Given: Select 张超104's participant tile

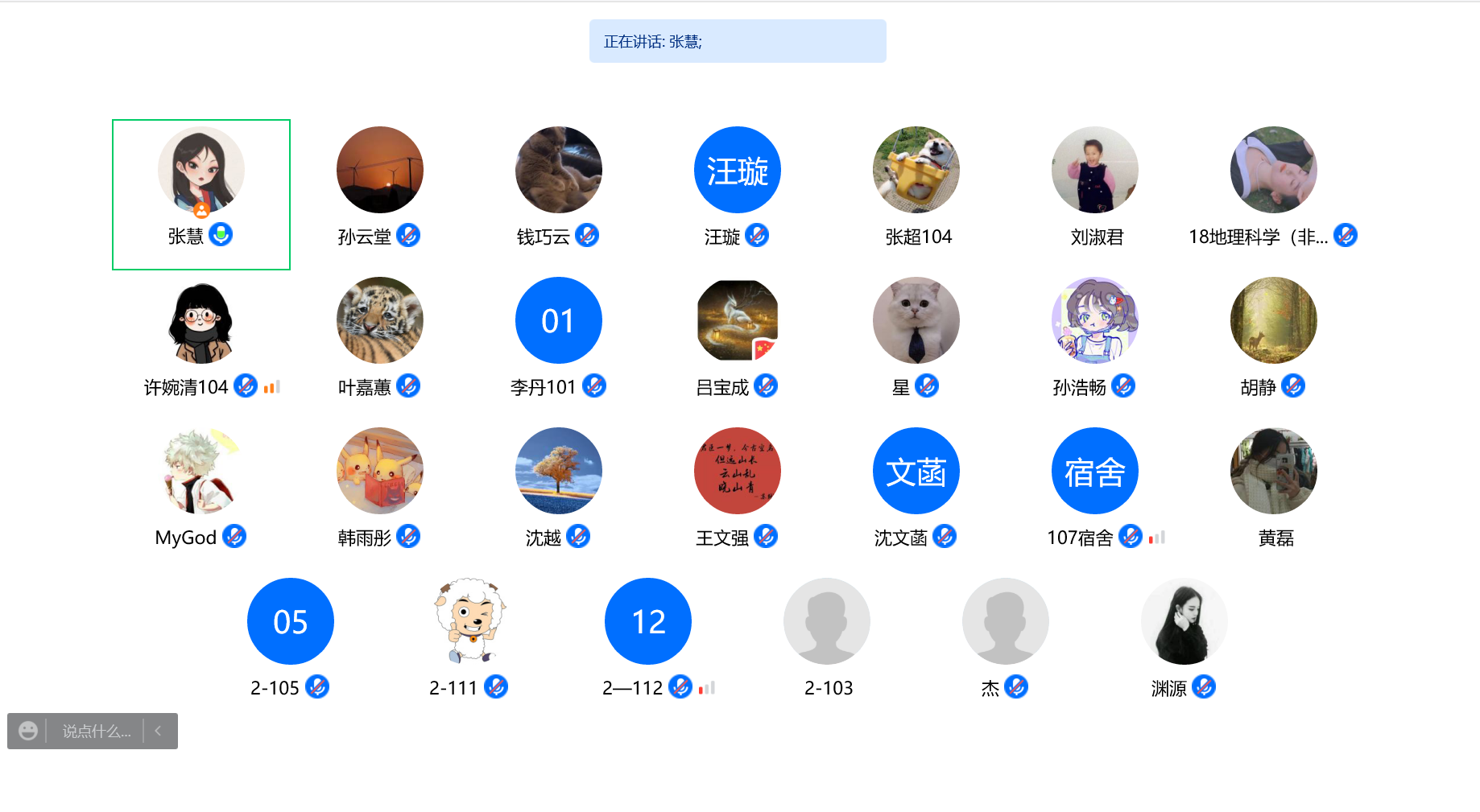Looking at the screenshot, I should coord(916,170).
